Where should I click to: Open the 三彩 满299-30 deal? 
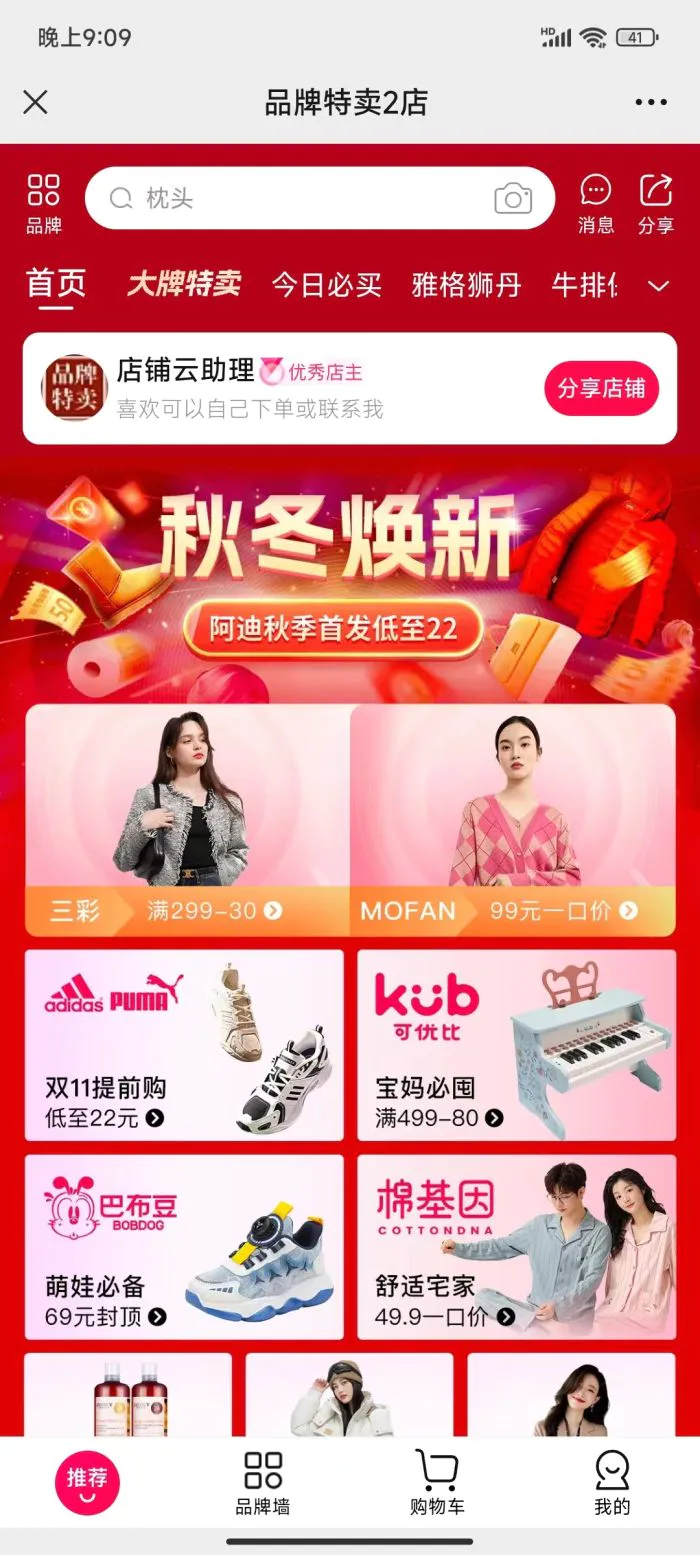click(187, 820)
